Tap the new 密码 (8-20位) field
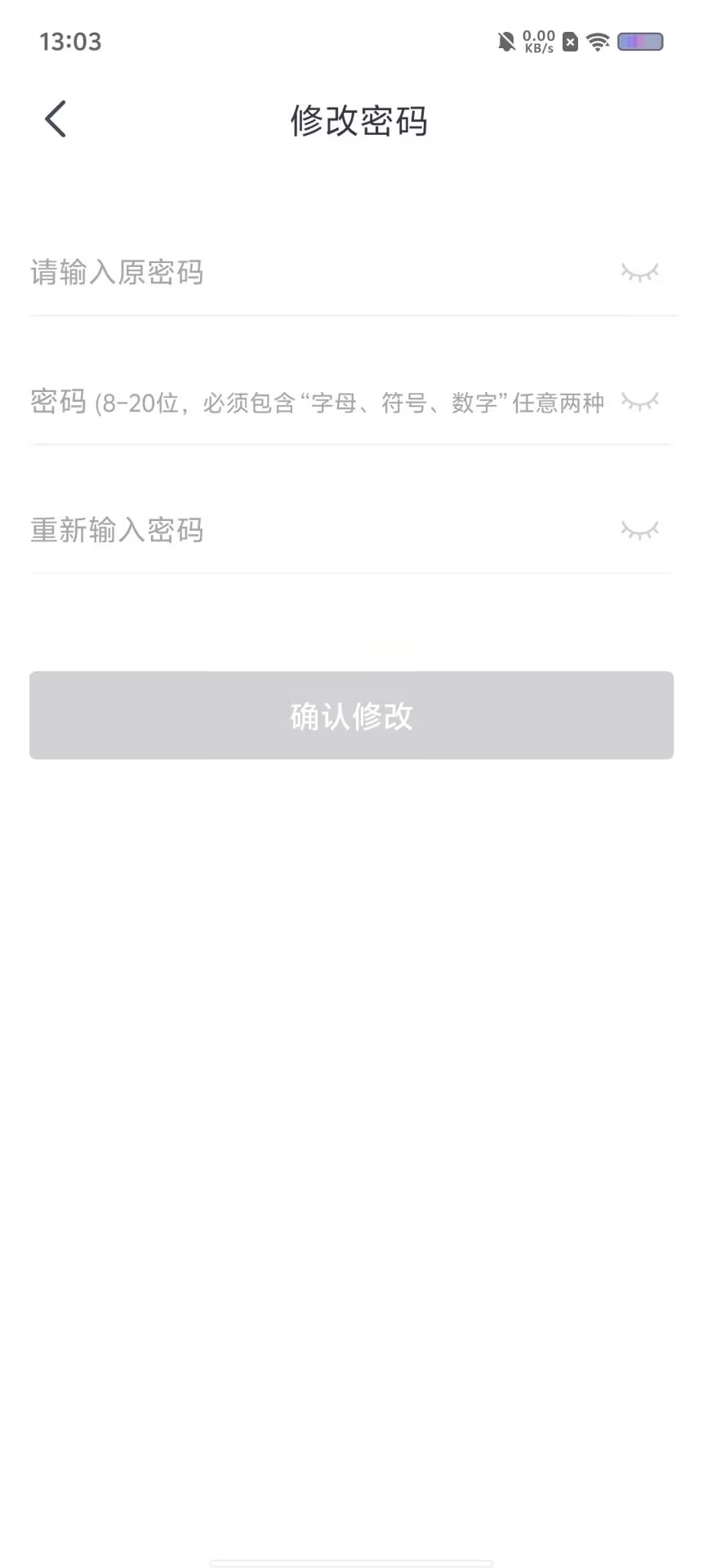The width and height of the screenshot is (703, 1568). [317, 403]
